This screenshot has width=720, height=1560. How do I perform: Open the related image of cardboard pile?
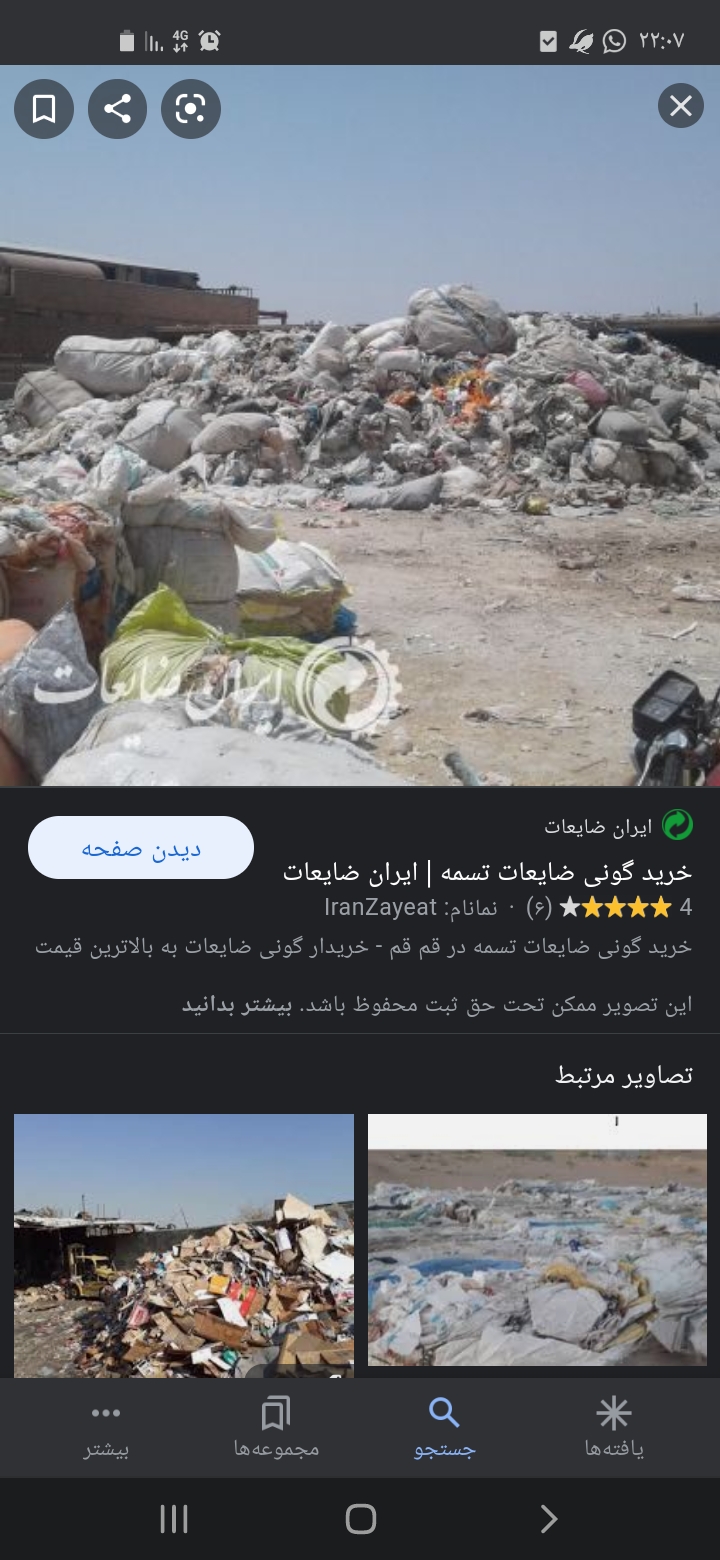[x=184, y=1246]
